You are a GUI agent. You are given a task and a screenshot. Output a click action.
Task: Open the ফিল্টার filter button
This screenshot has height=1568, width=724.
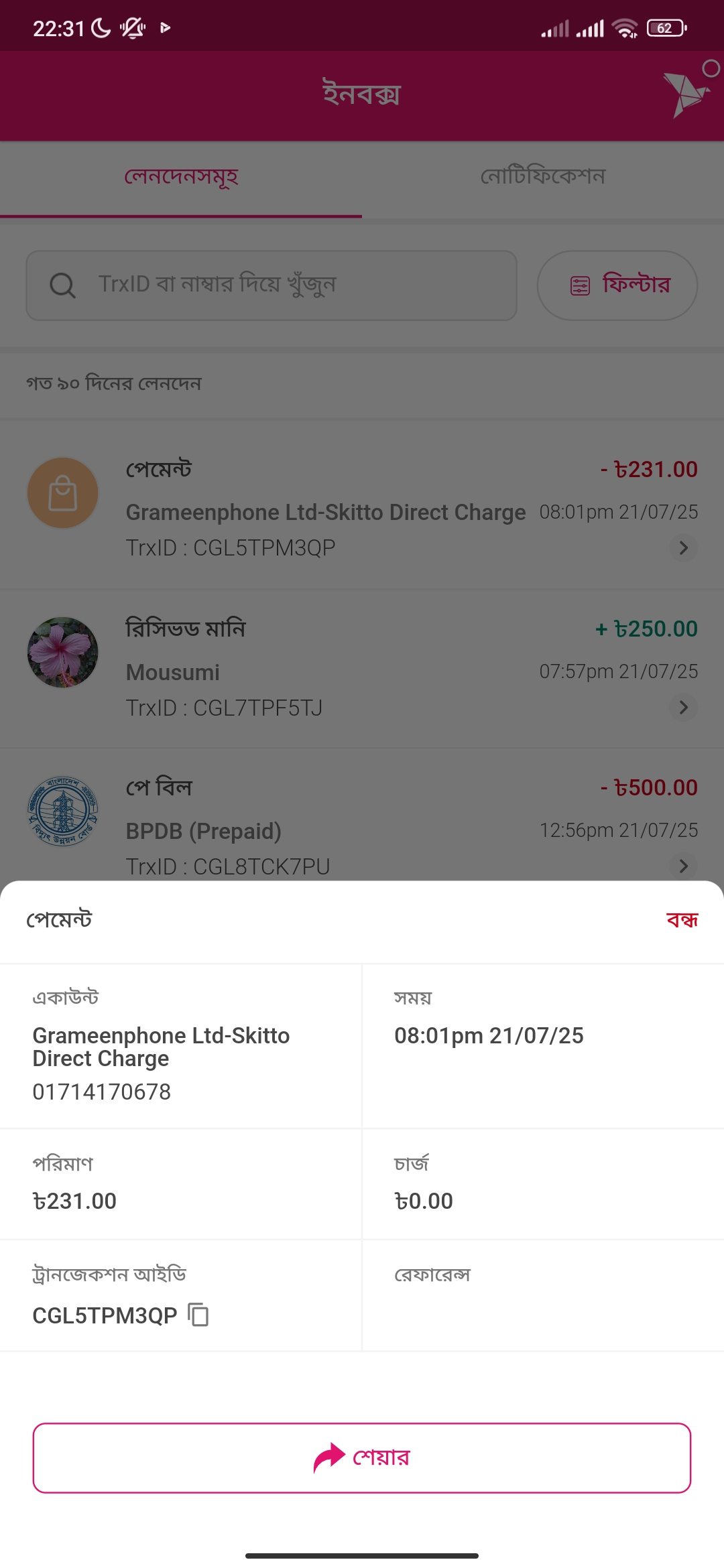tap(617, 285)
